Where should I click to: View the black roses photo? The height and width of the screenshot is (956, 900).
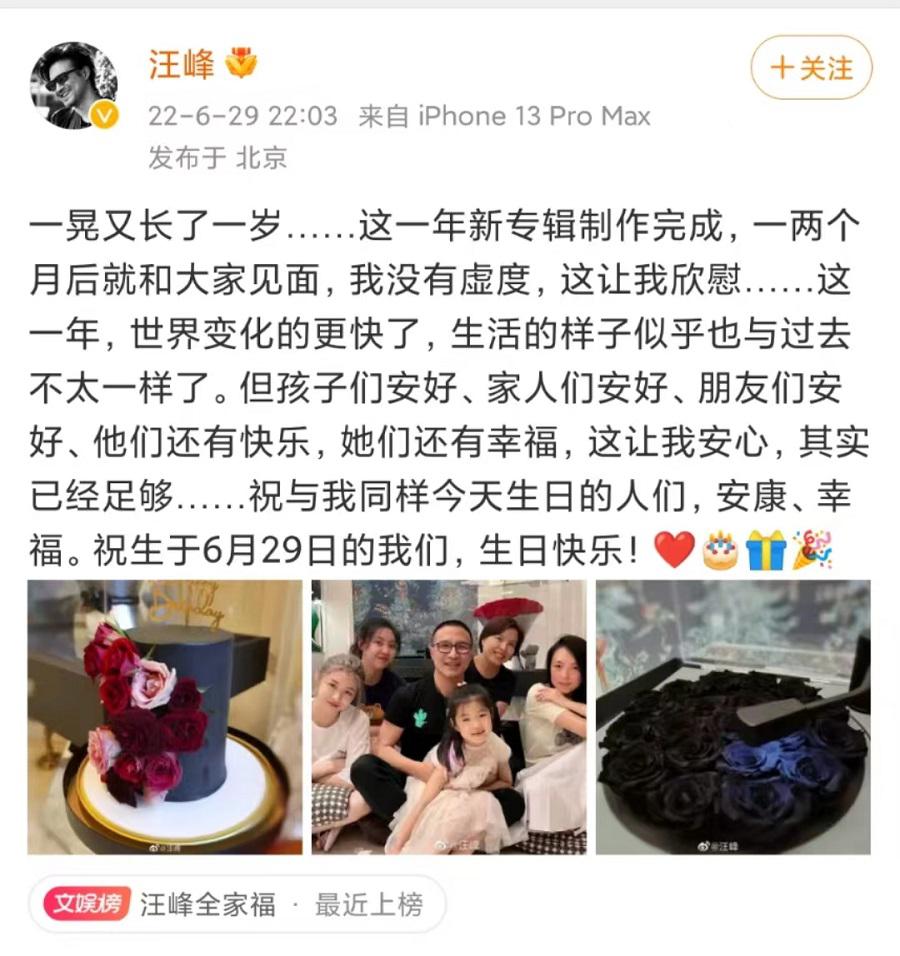[x=733, y=717]
